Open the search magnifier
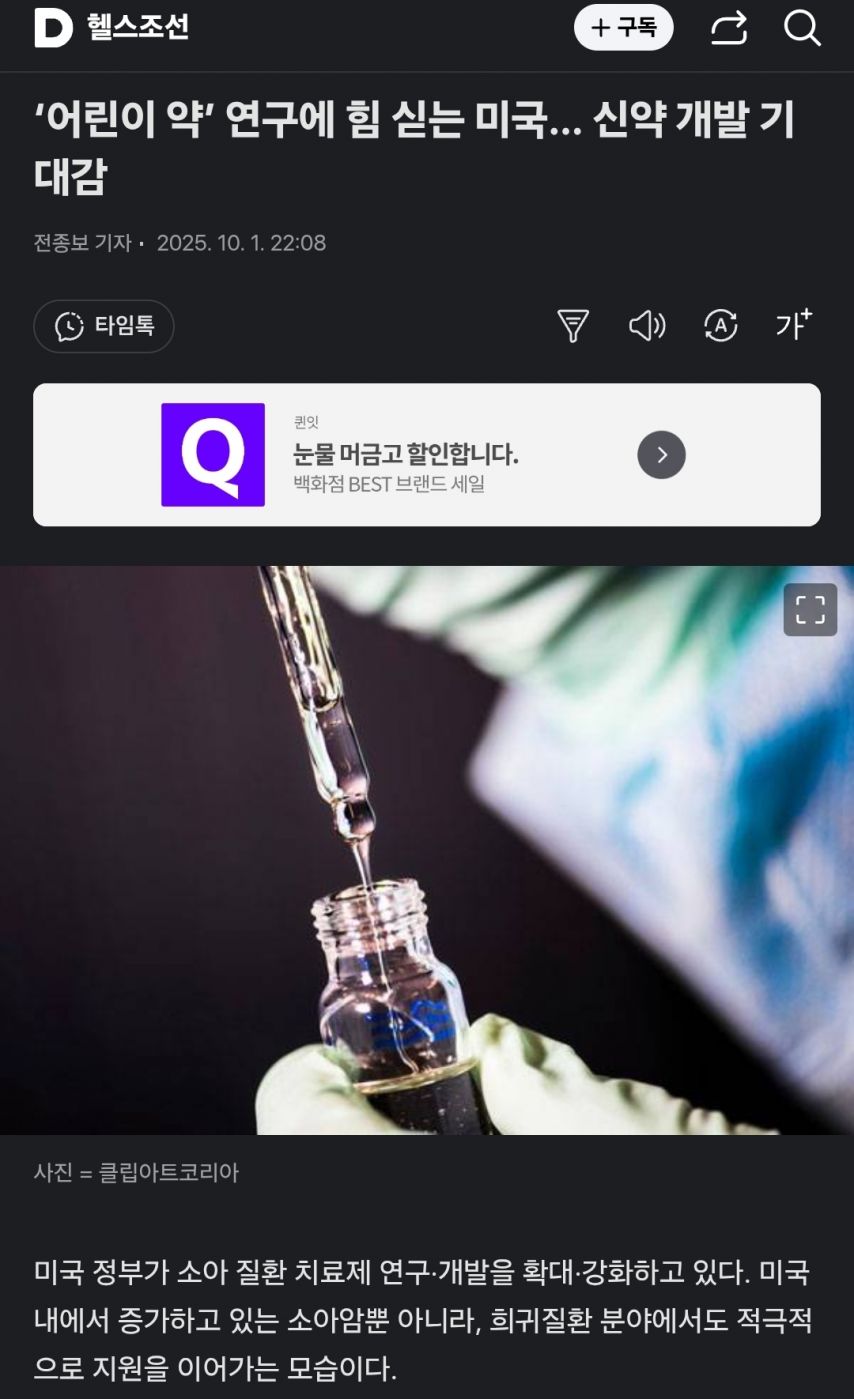The width and height of the screenshot is (854, 1399). [802, 28]
